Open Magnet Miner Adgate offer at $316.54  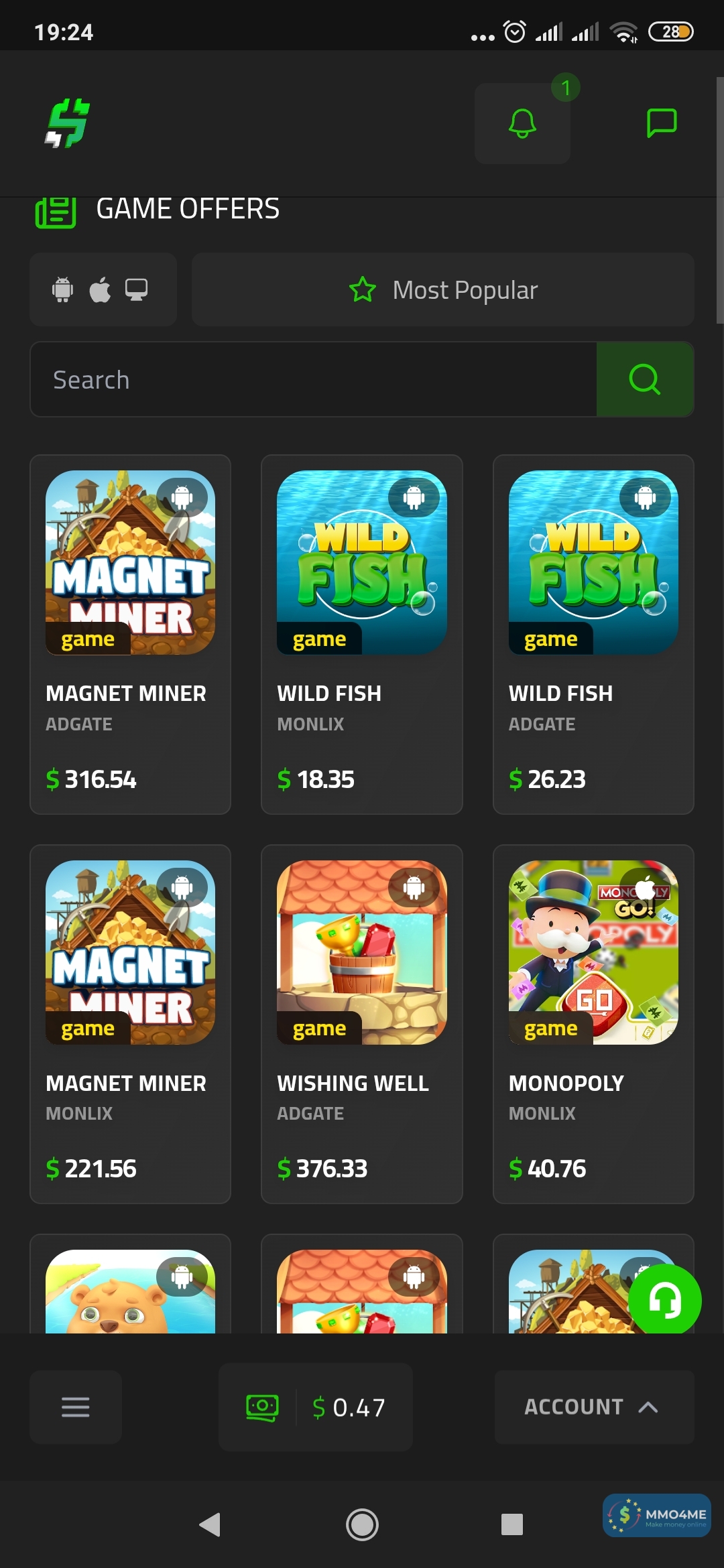(130, 634)
